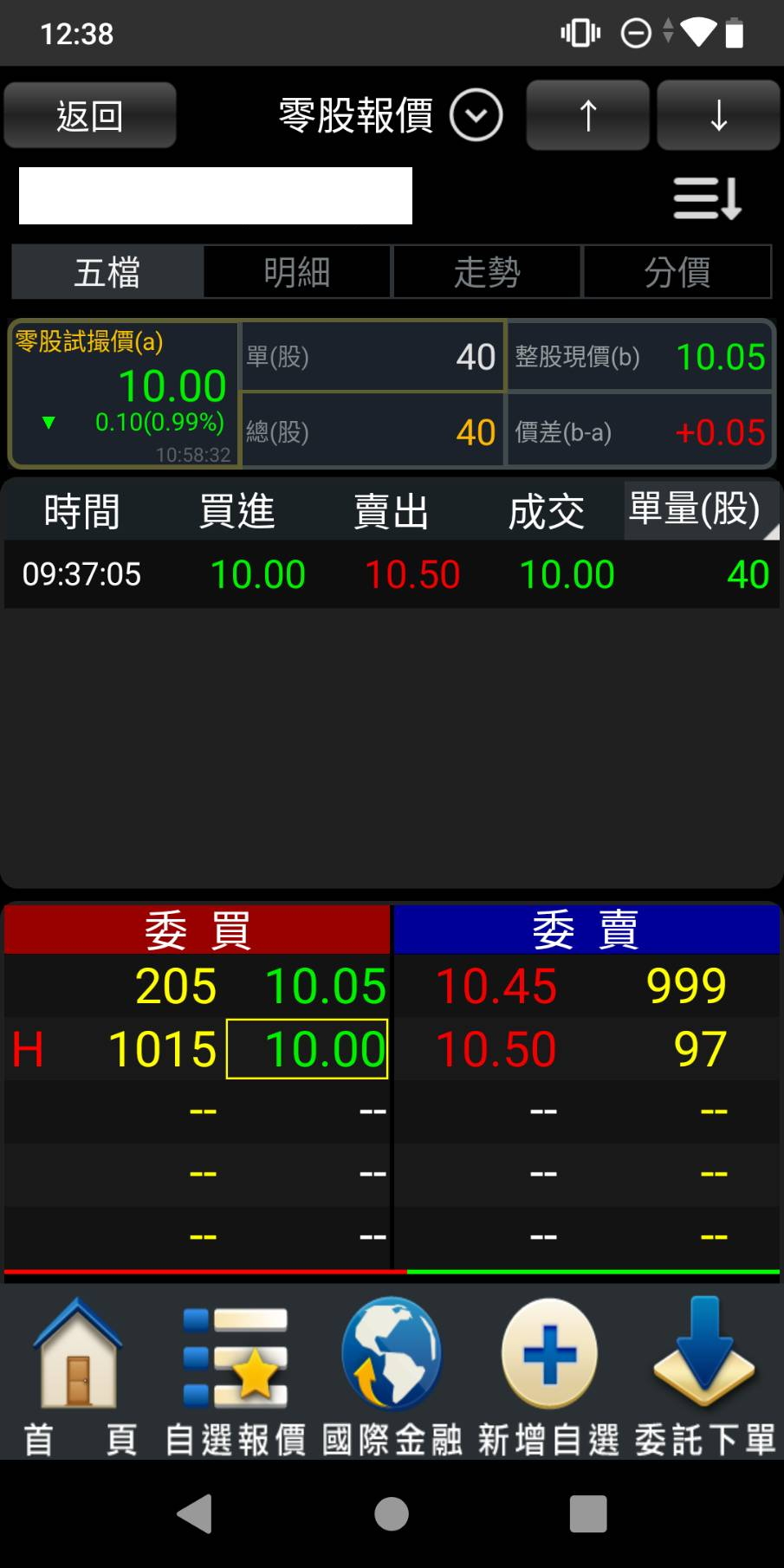Go to next stock with down arrow
This screenshot has width=784, height=1568.
coord(718,115)
